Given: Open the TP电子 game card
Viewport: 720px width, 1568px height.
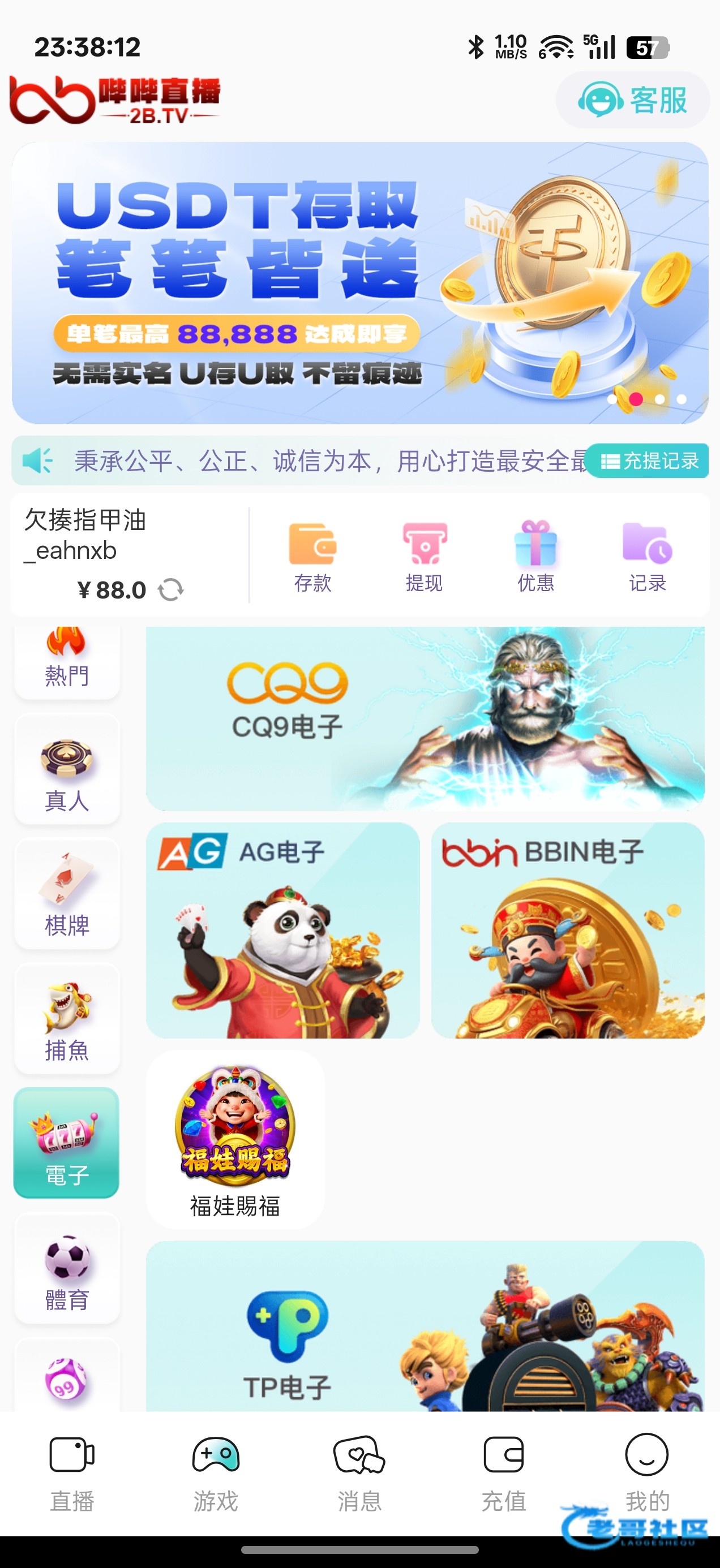Looking at the screenshot, I should [x=425, y=1327].
